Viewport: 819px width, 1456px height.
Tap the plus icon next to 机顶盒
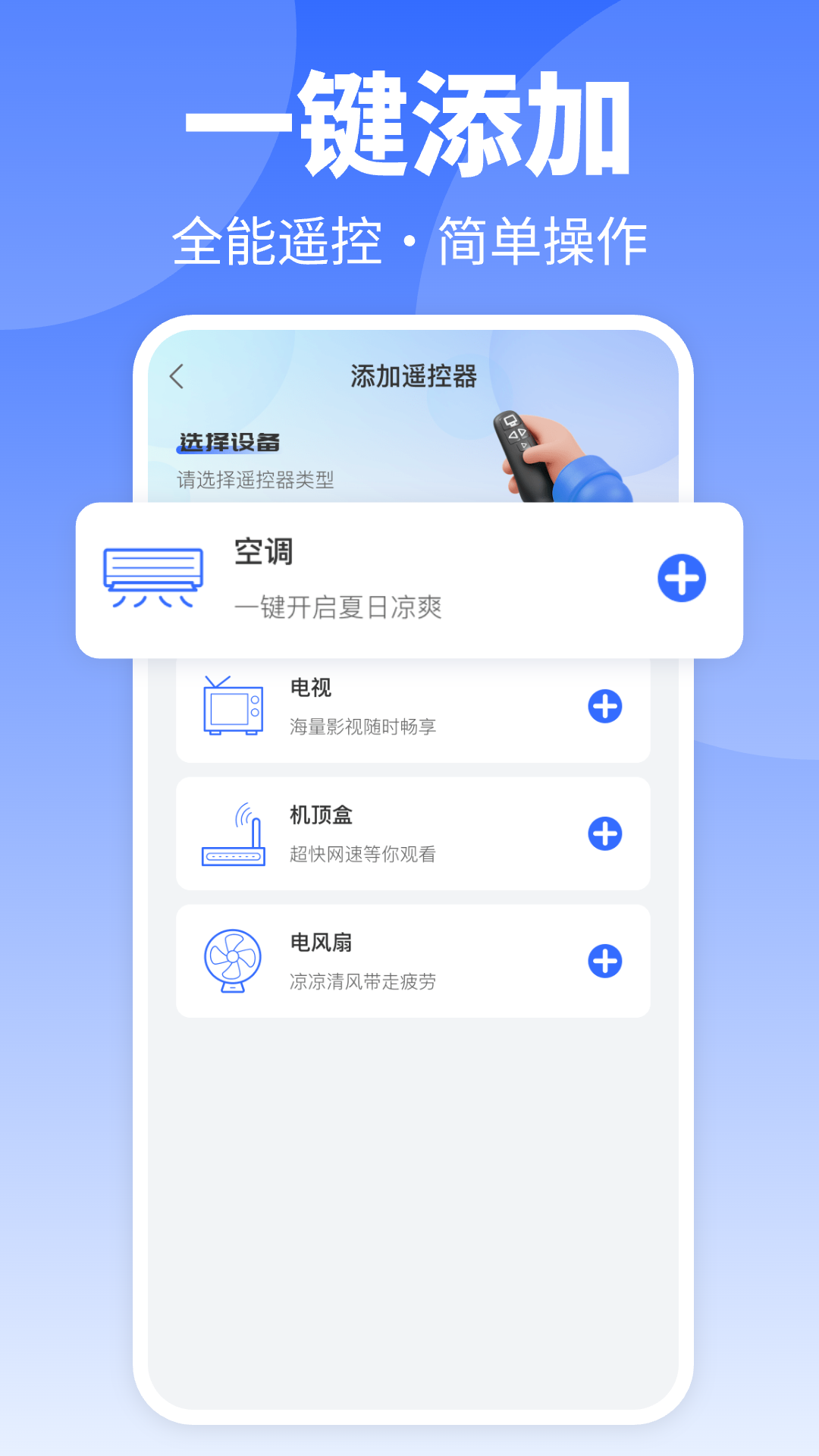(x=603, y=834)
